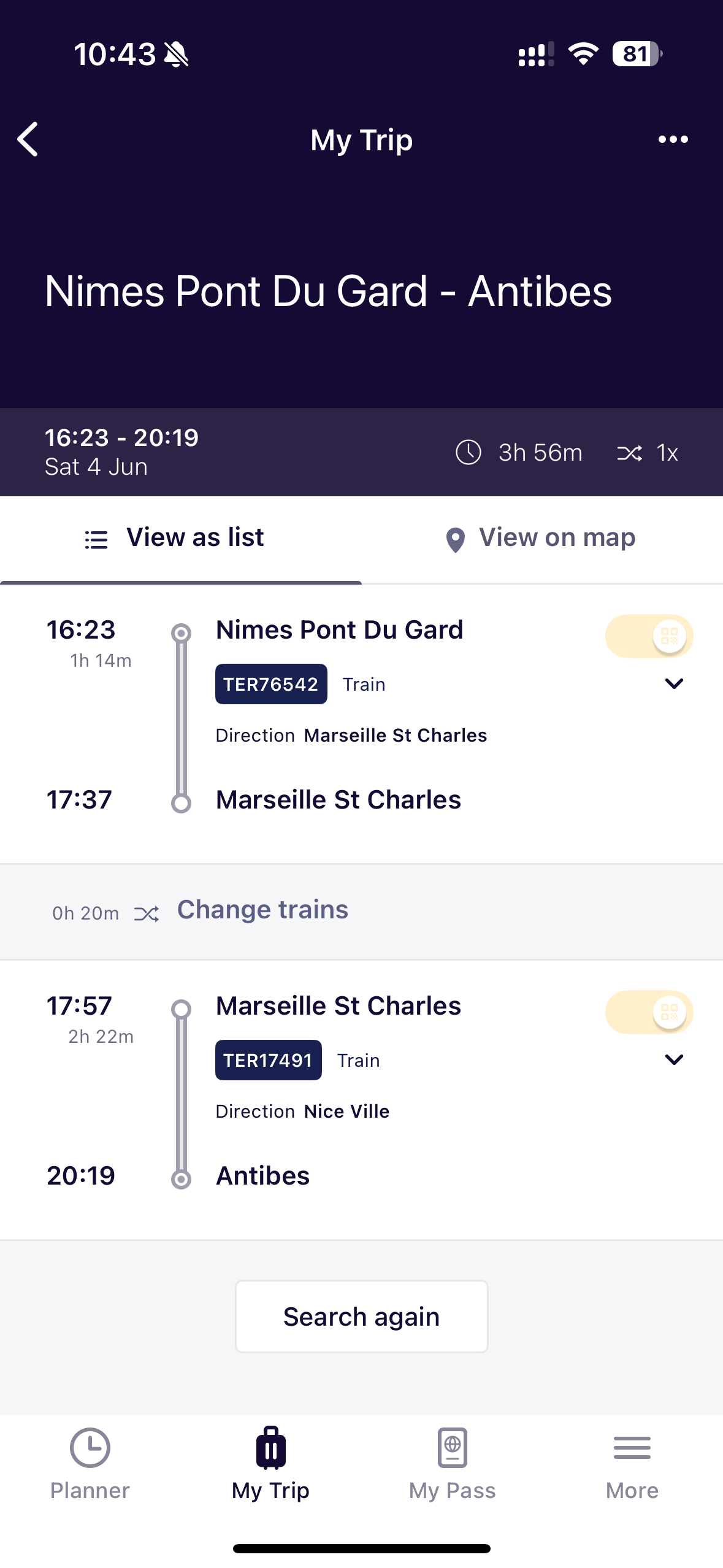Image resolution: width=723 pixels, height=1568 pixels.
Task: Tap the Search again button
Action: tap(362, 1316)
